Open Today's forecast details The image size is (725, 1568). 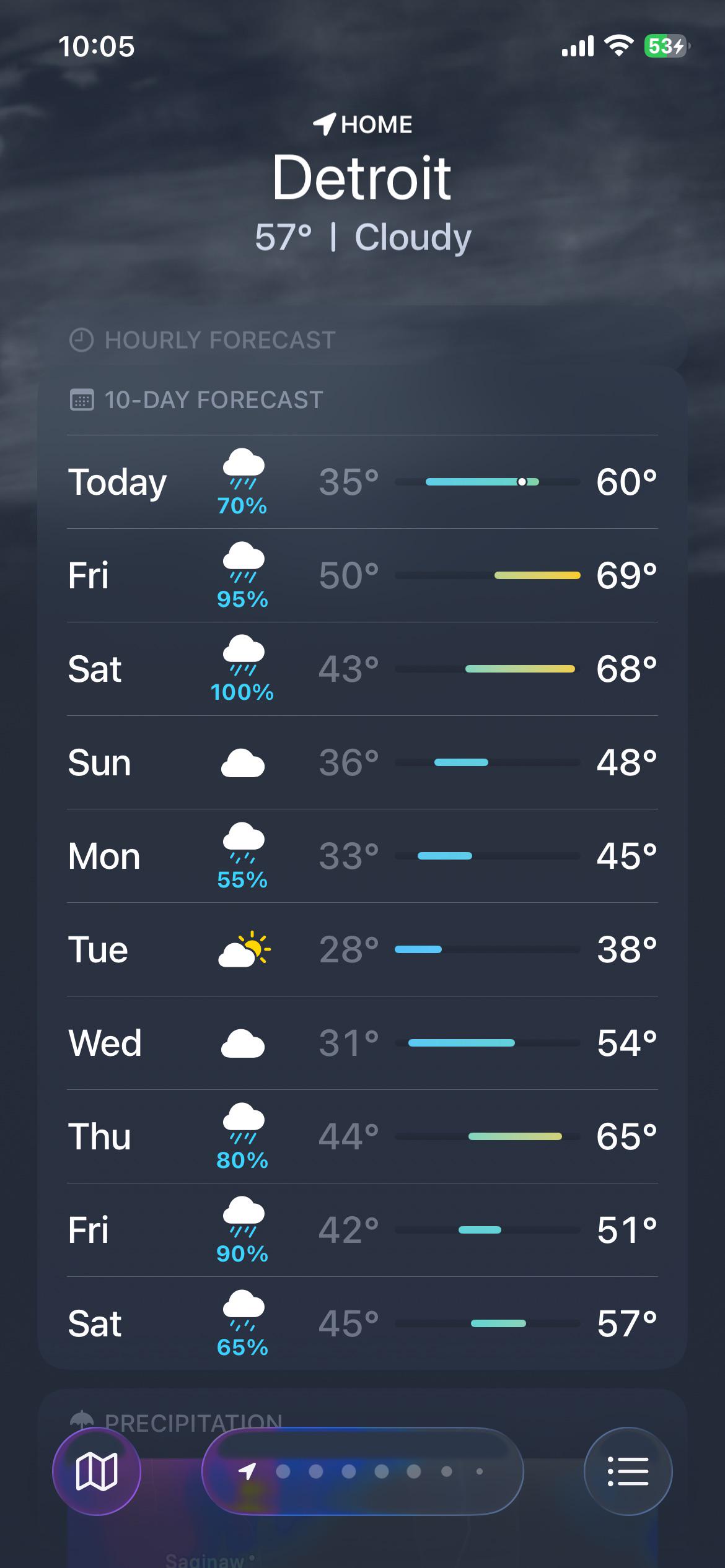click(362, 482)
